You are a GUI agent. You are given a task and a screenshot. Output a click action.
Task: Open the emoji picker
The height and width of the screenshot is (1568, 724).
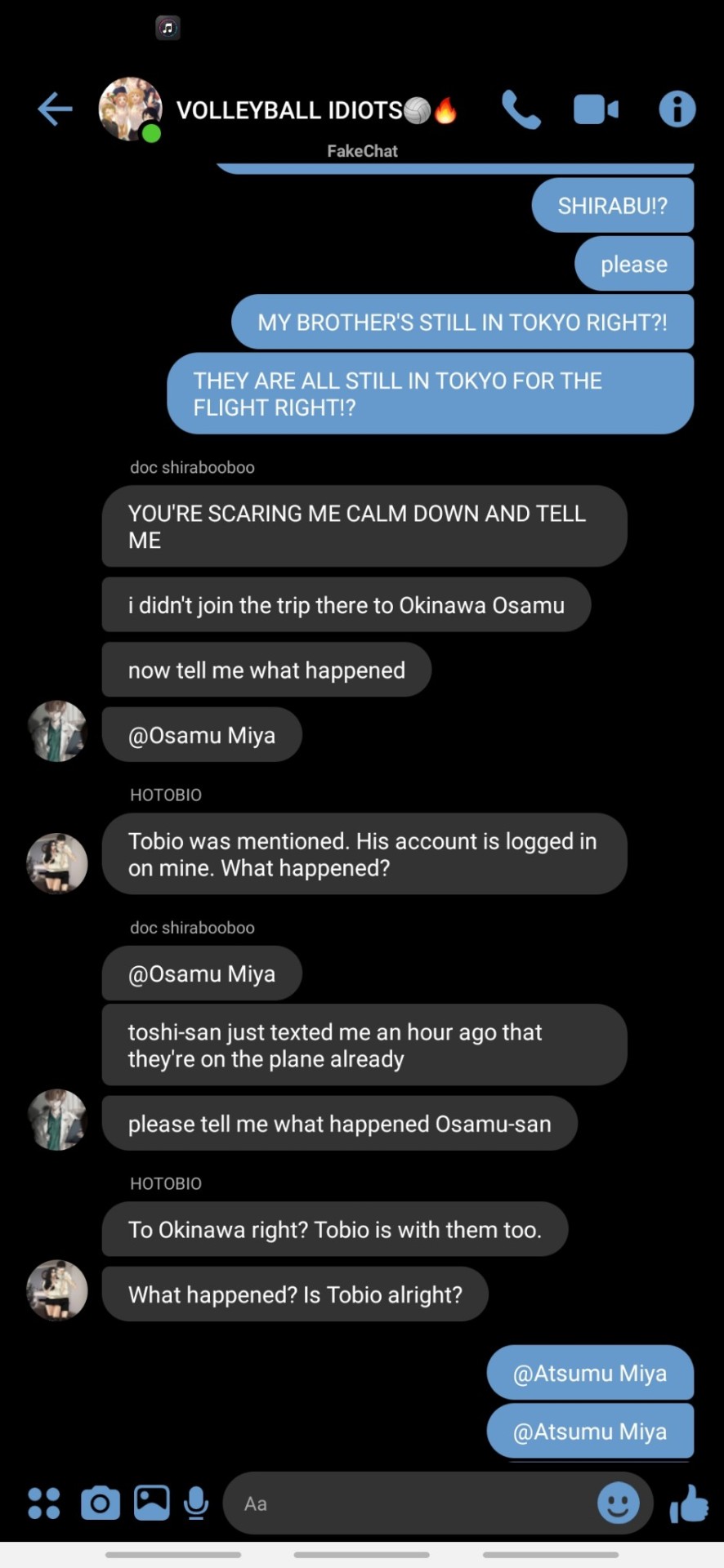619,1503
